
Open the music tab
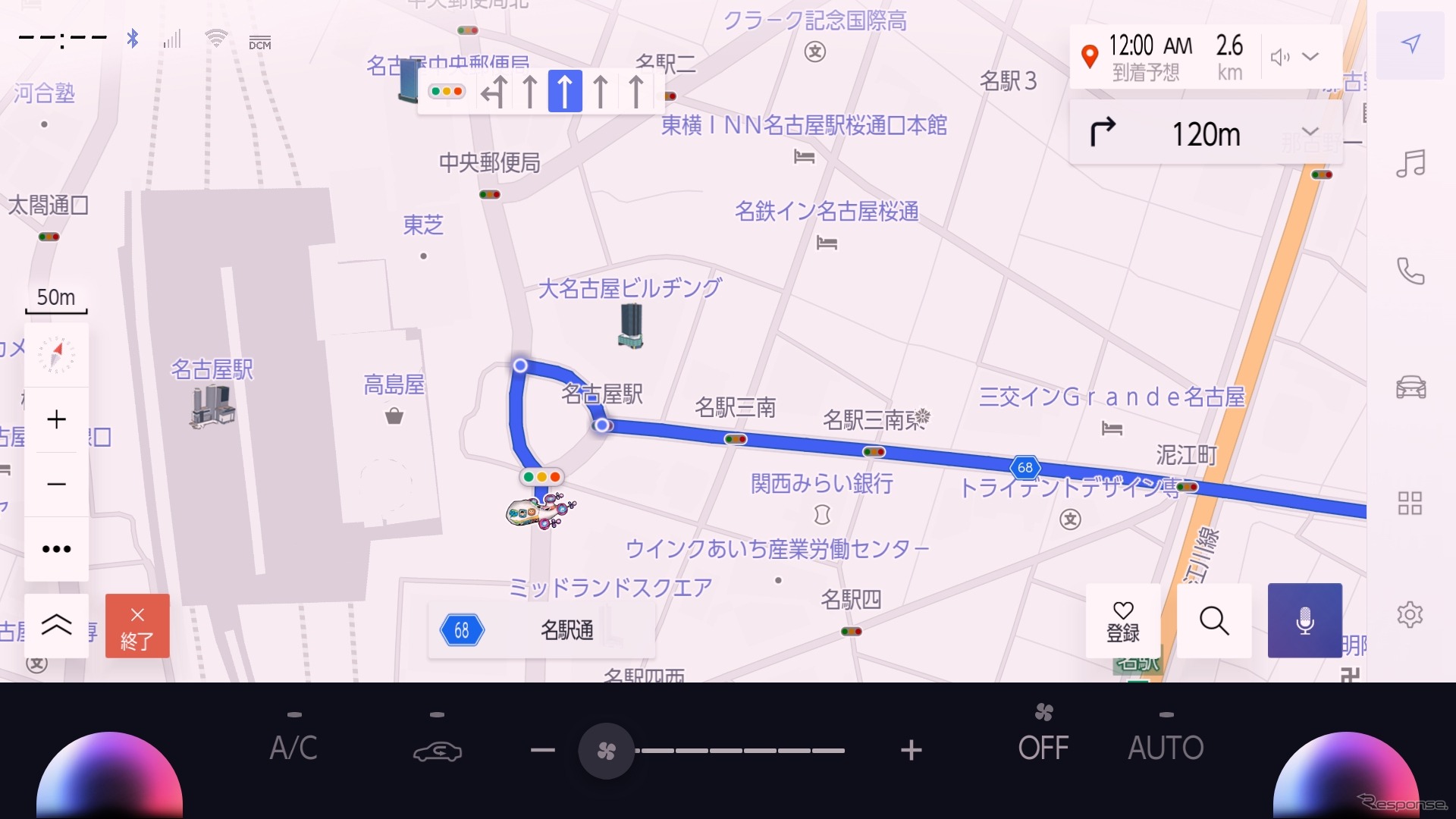click(1410, 163)
